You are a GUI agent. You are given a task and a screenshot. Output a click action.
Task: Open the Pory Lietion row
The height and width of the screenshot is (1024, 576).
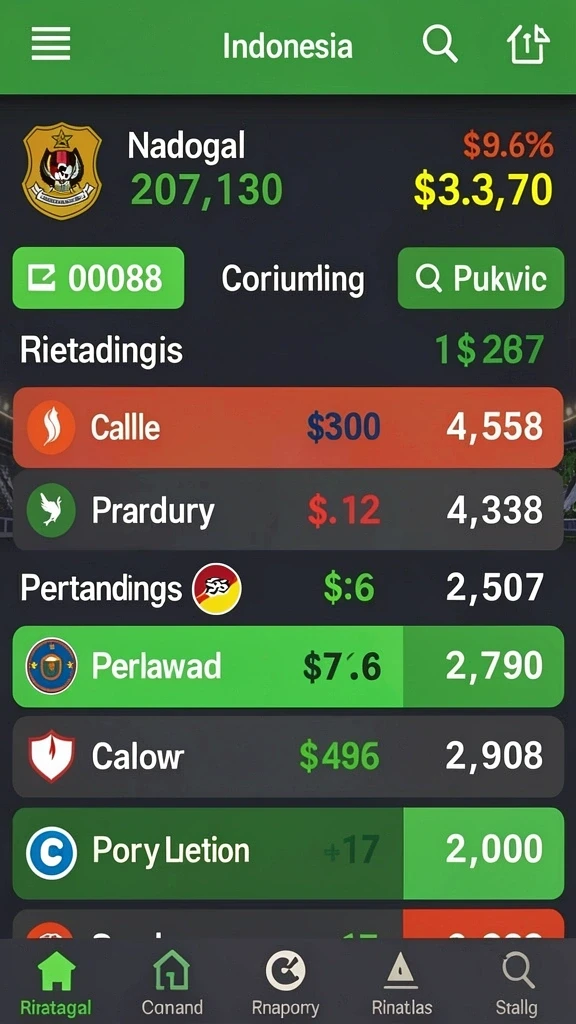tap(288, 851)
